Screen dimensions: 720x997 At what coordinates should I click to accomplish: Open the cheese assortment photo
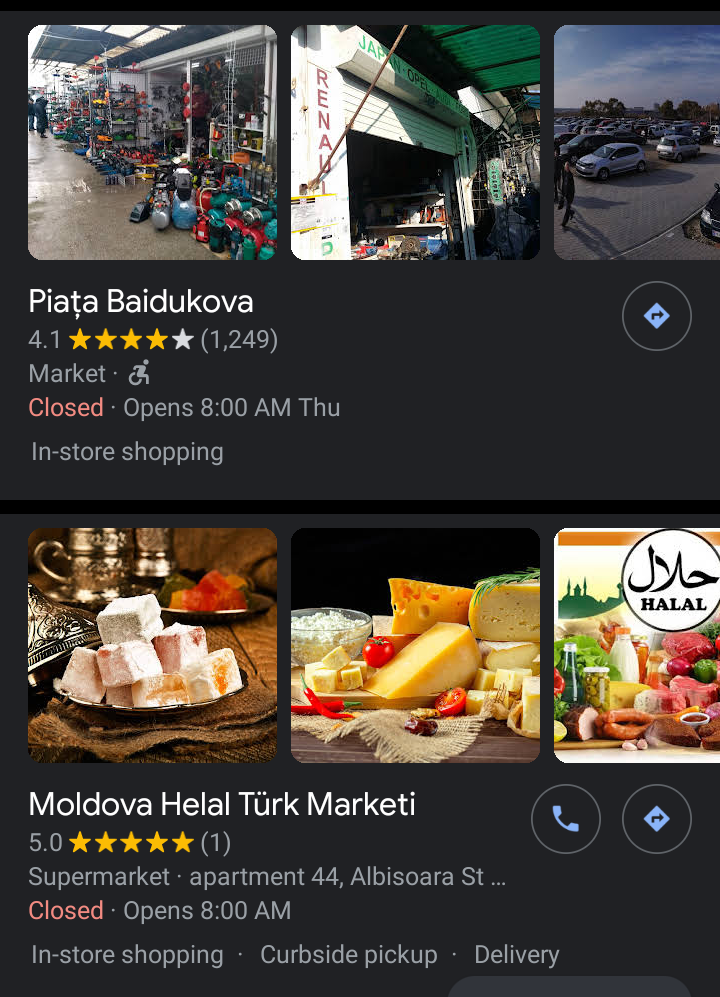(x=415, y=645)
